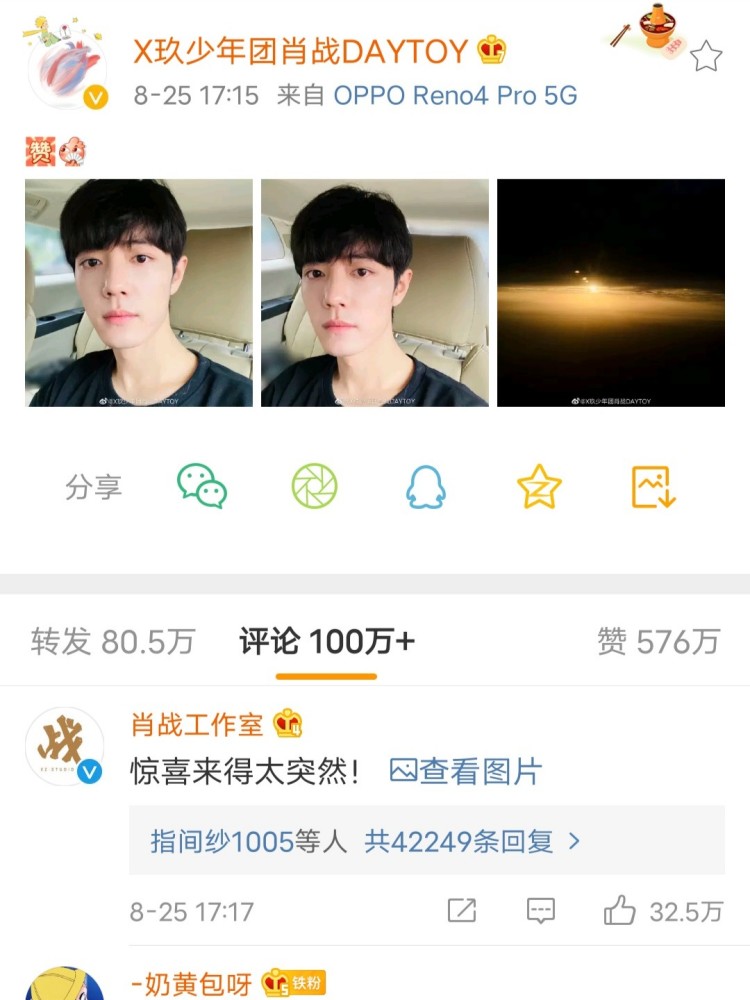Tap the V verification badge on the poster's avatar
The width and height of the screenshot is (750, 1000).
coord(95,97)
